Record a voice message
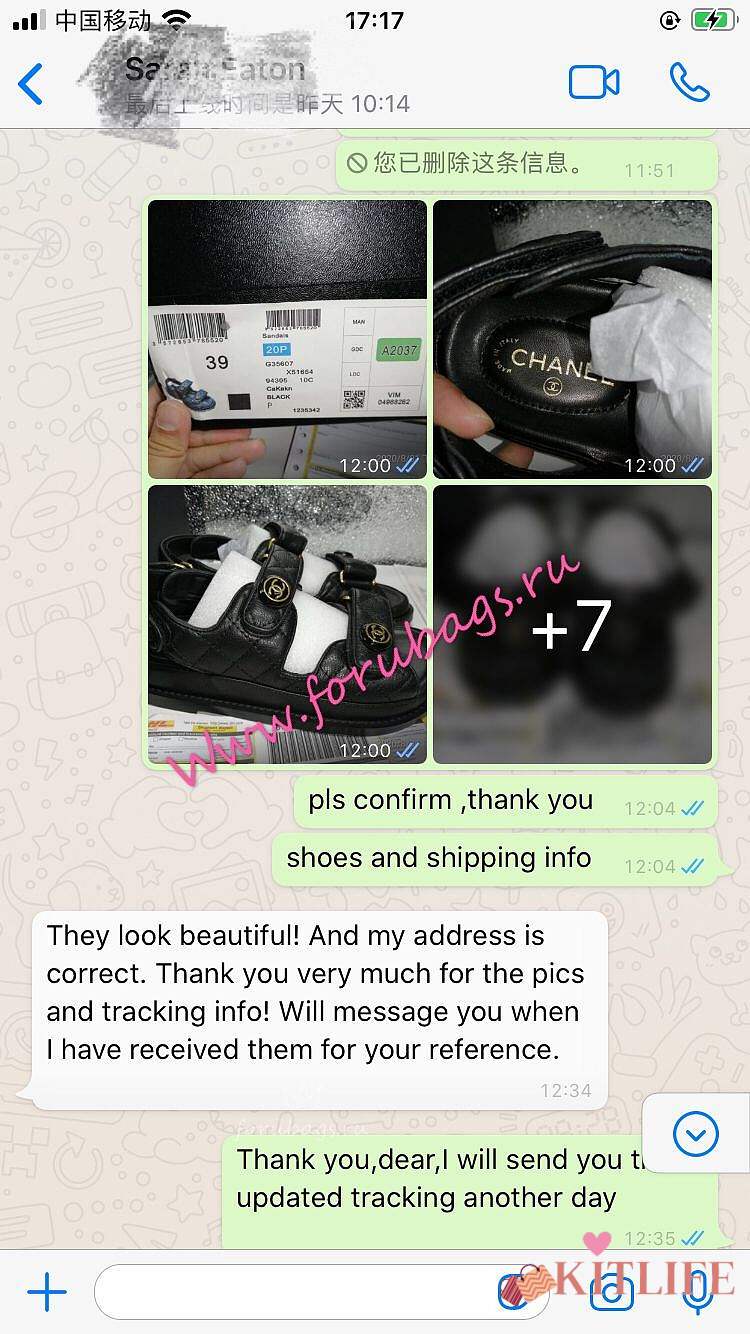The width and height of the screenshot is (750, 1334). tap(696, 1293)
